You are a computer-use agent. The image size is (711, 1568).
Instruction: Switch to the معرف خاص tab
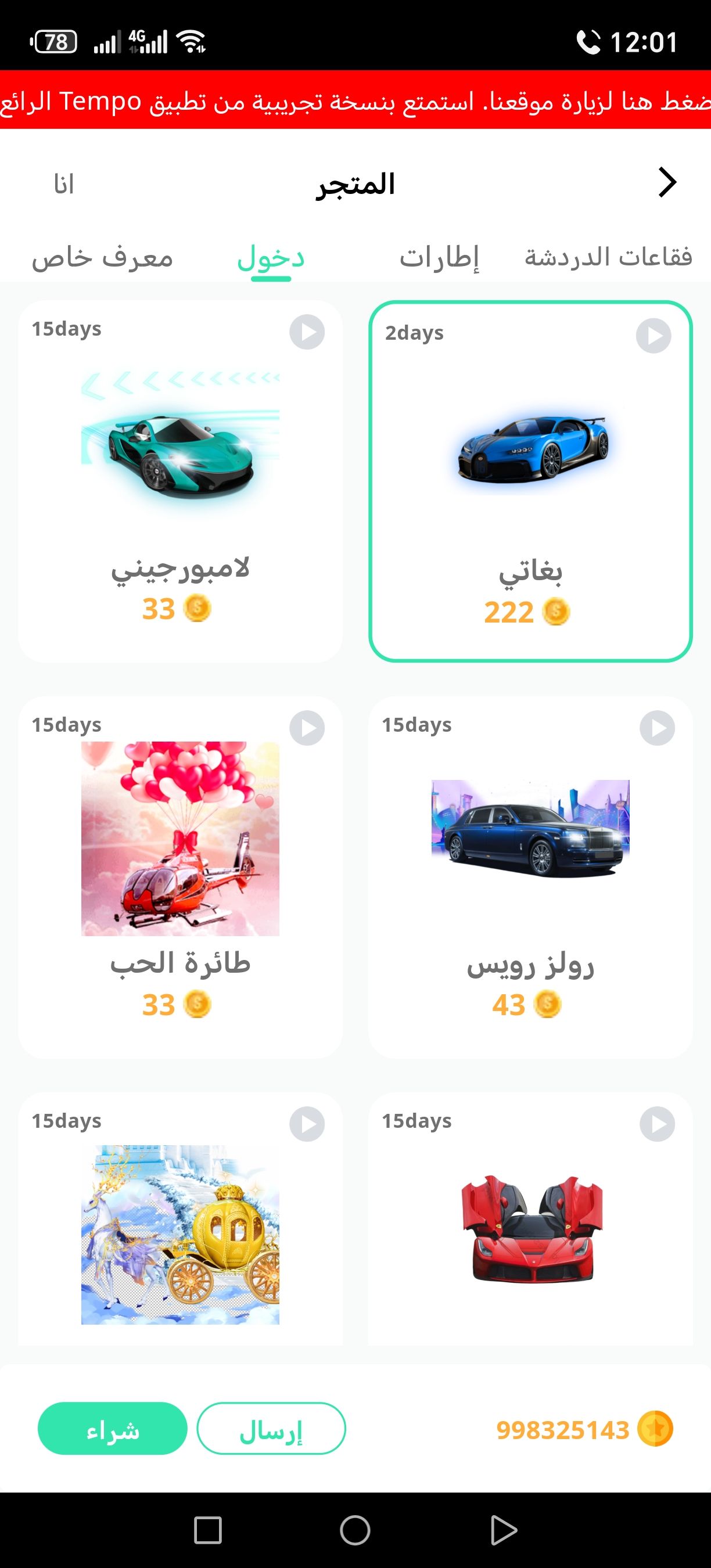[x=102, y=258]
